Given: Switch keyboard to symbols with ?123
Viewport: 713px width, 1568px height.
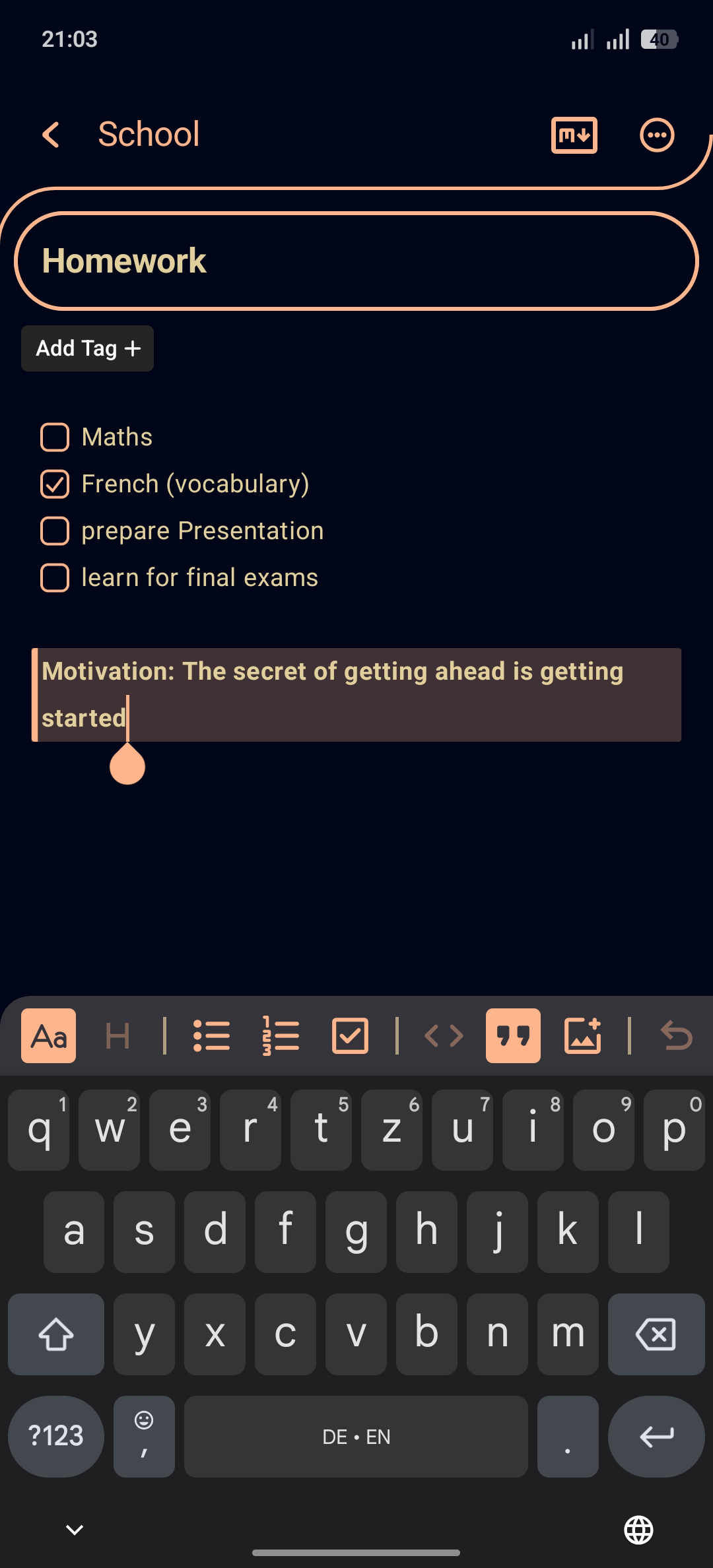Looking at the screenshot, I should click(x=55, y=1436).
